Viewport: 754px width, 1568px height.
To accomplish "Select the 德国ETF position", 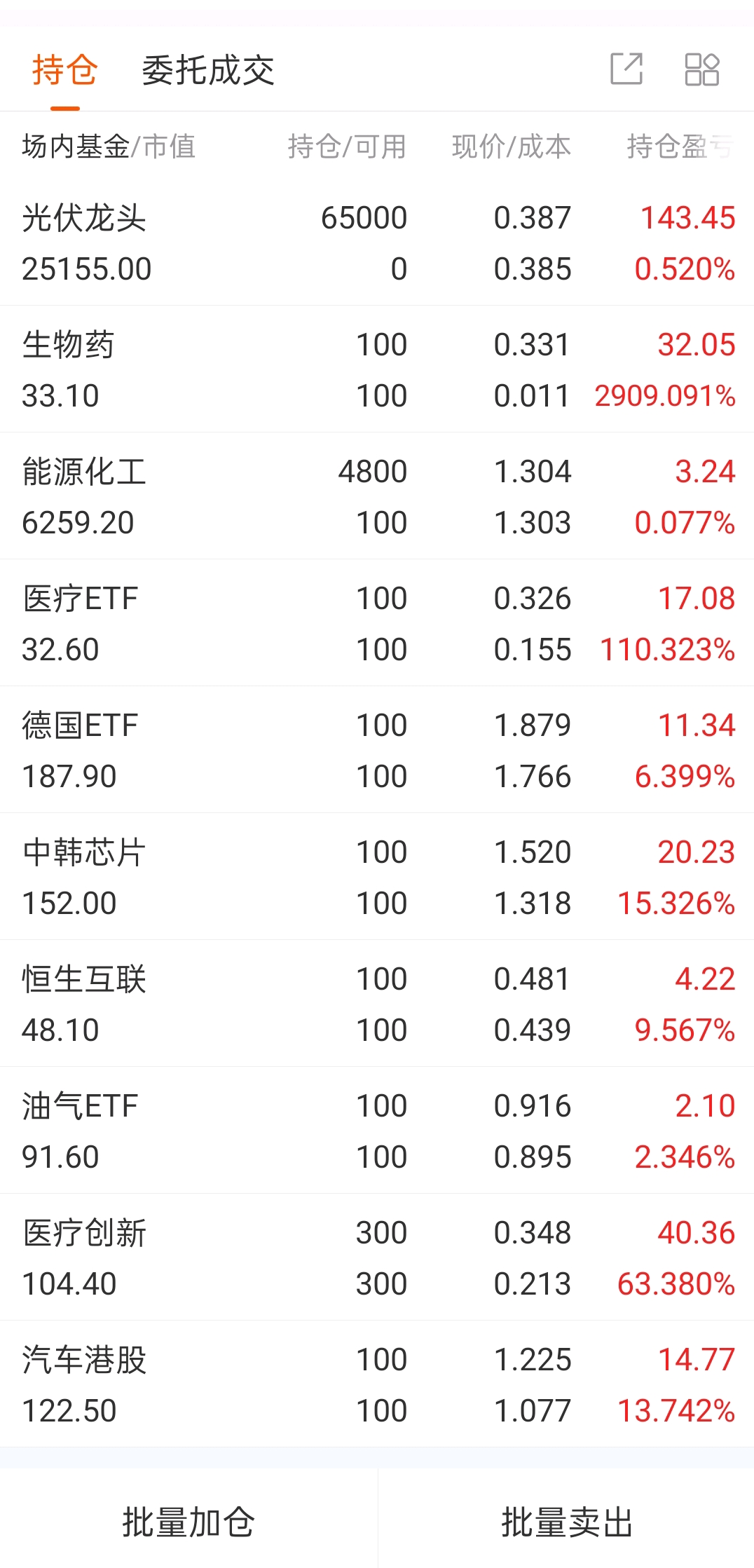I will (x=377, y=750).
